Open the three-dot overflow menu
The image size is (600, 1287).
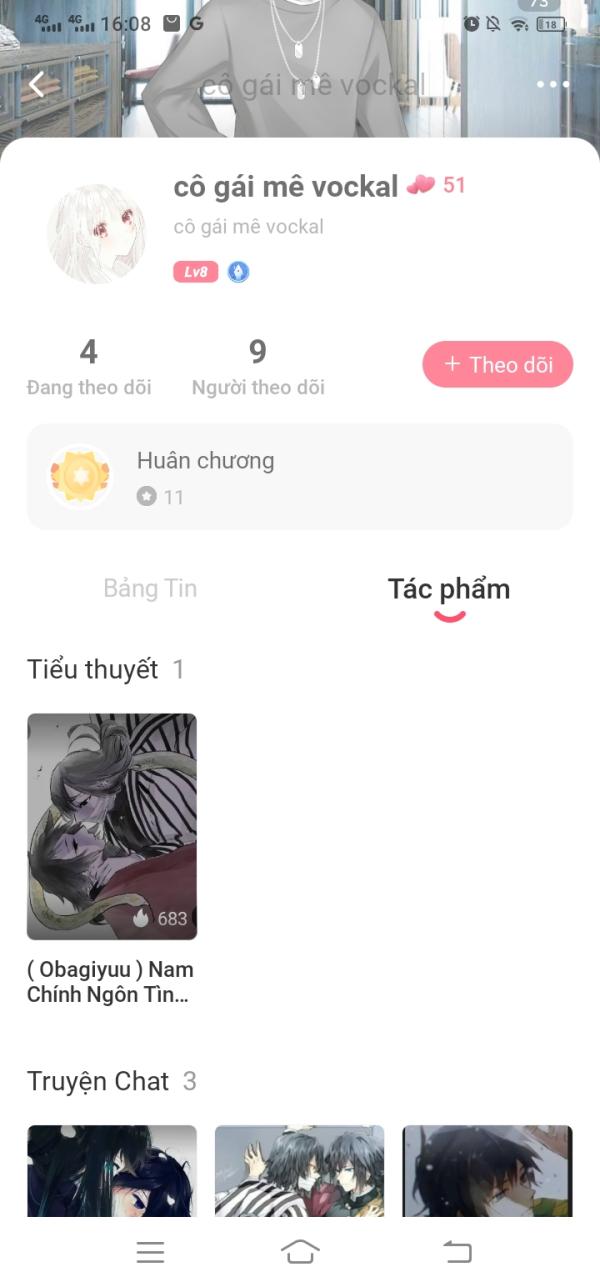553,85
